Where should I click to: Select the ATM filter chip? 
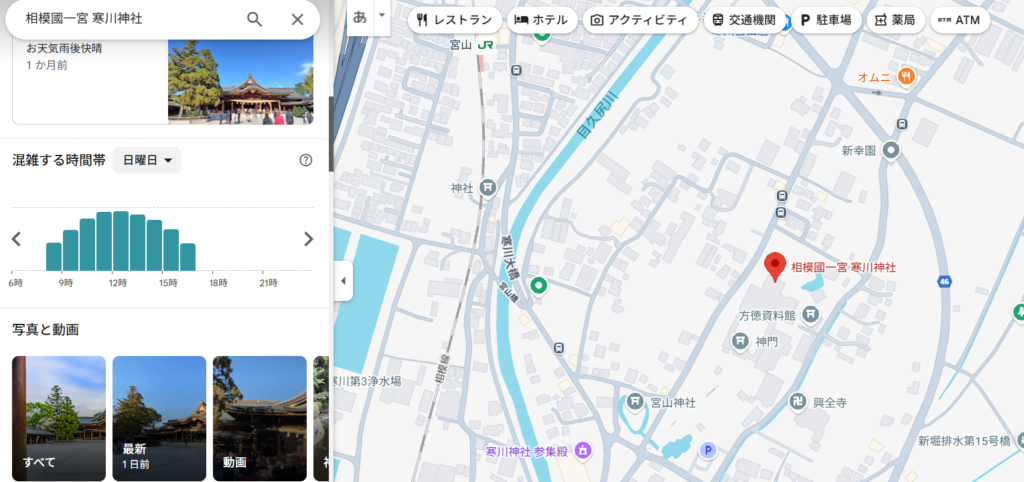click(x=960, y=20)
